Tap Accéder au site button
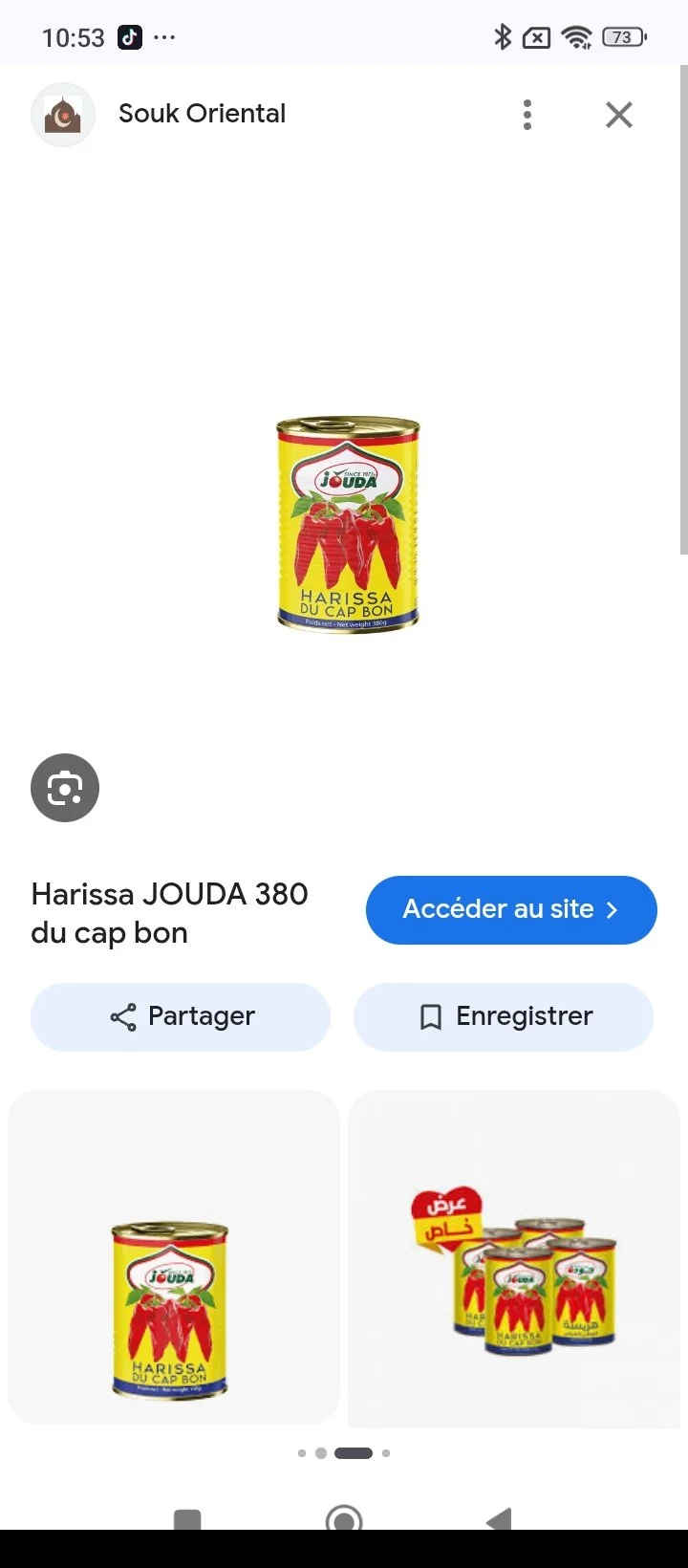 511,909
